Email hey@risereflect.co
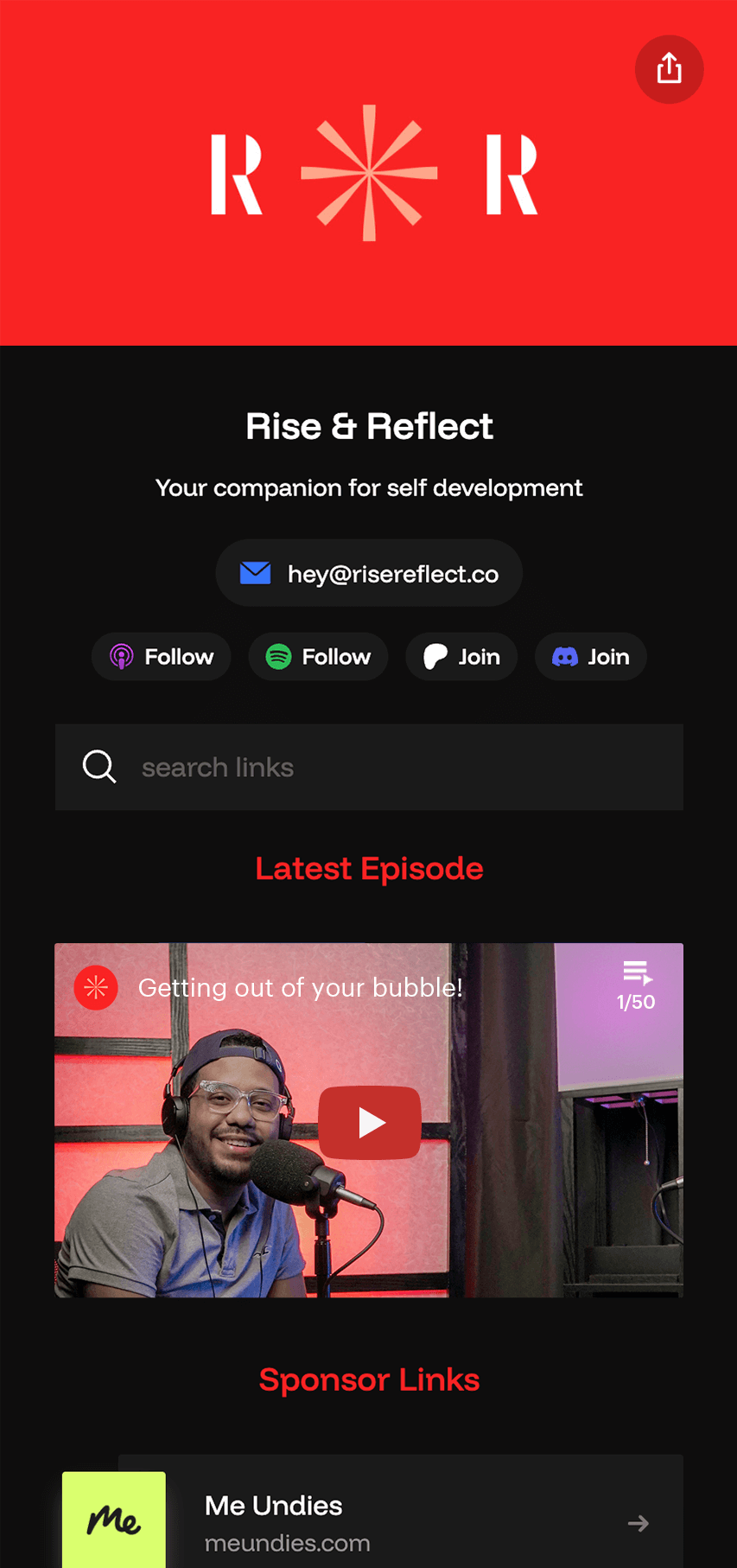The image size is (737, 1568). pos(369,573)
